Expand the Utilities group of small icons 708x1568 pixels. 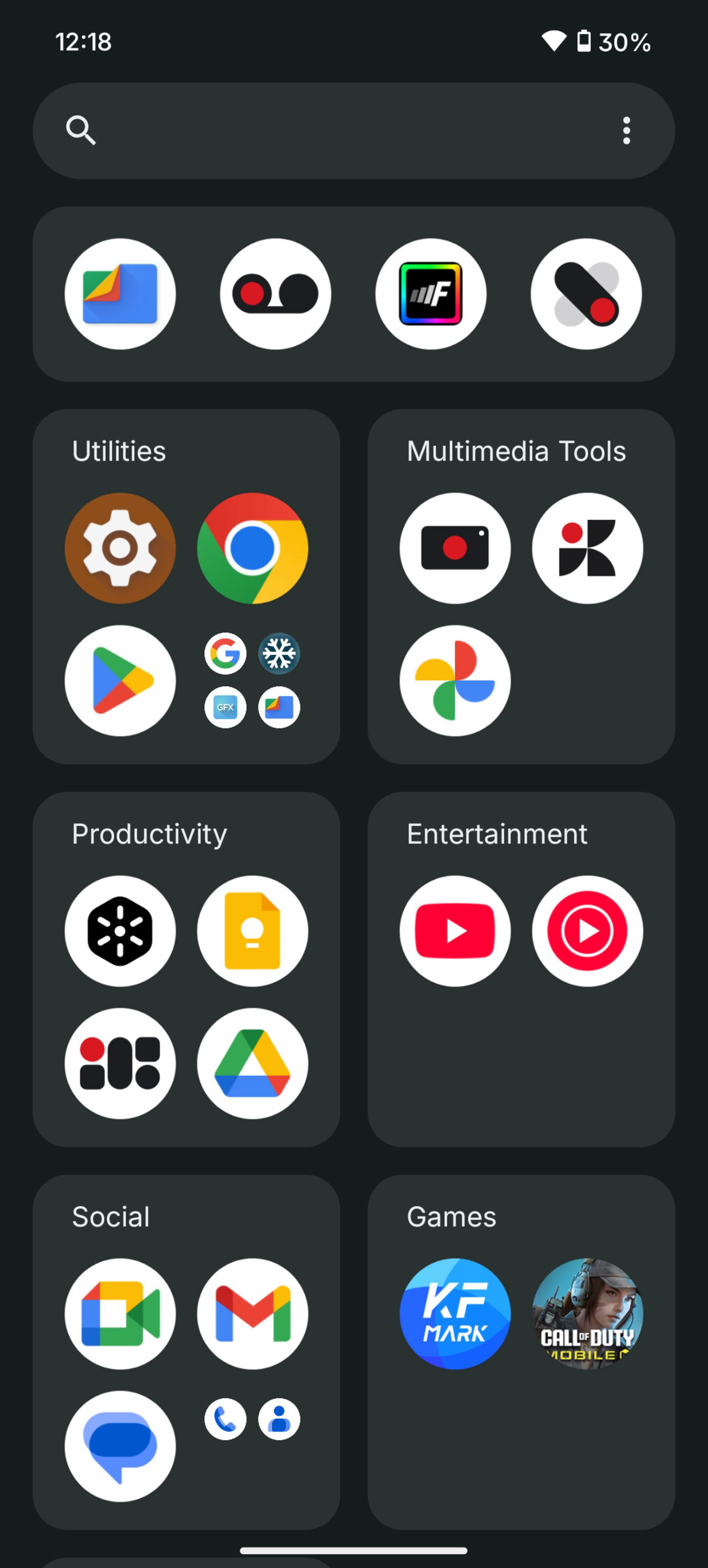[253, 680]
